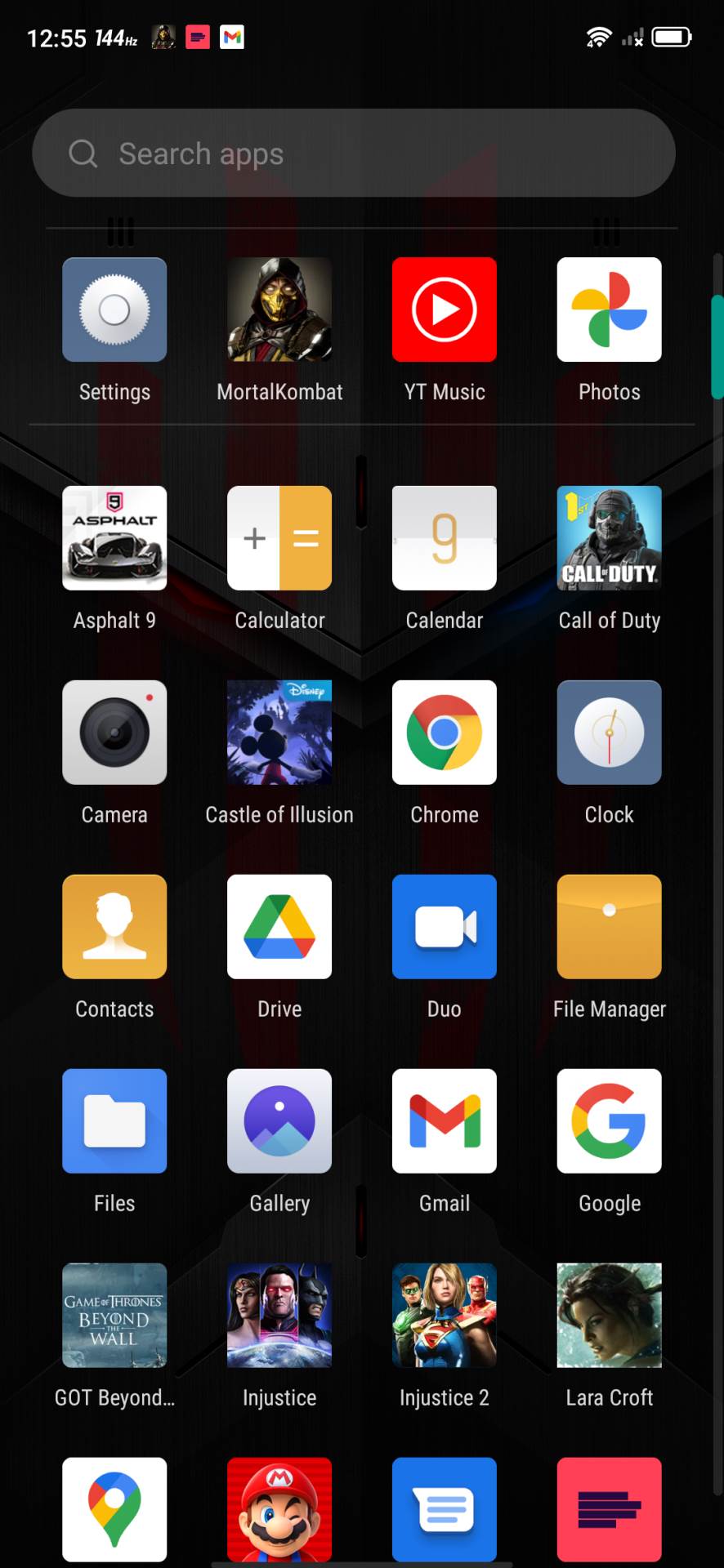Open YT Music
The image size is (724, 1568).
click(445, 310)
